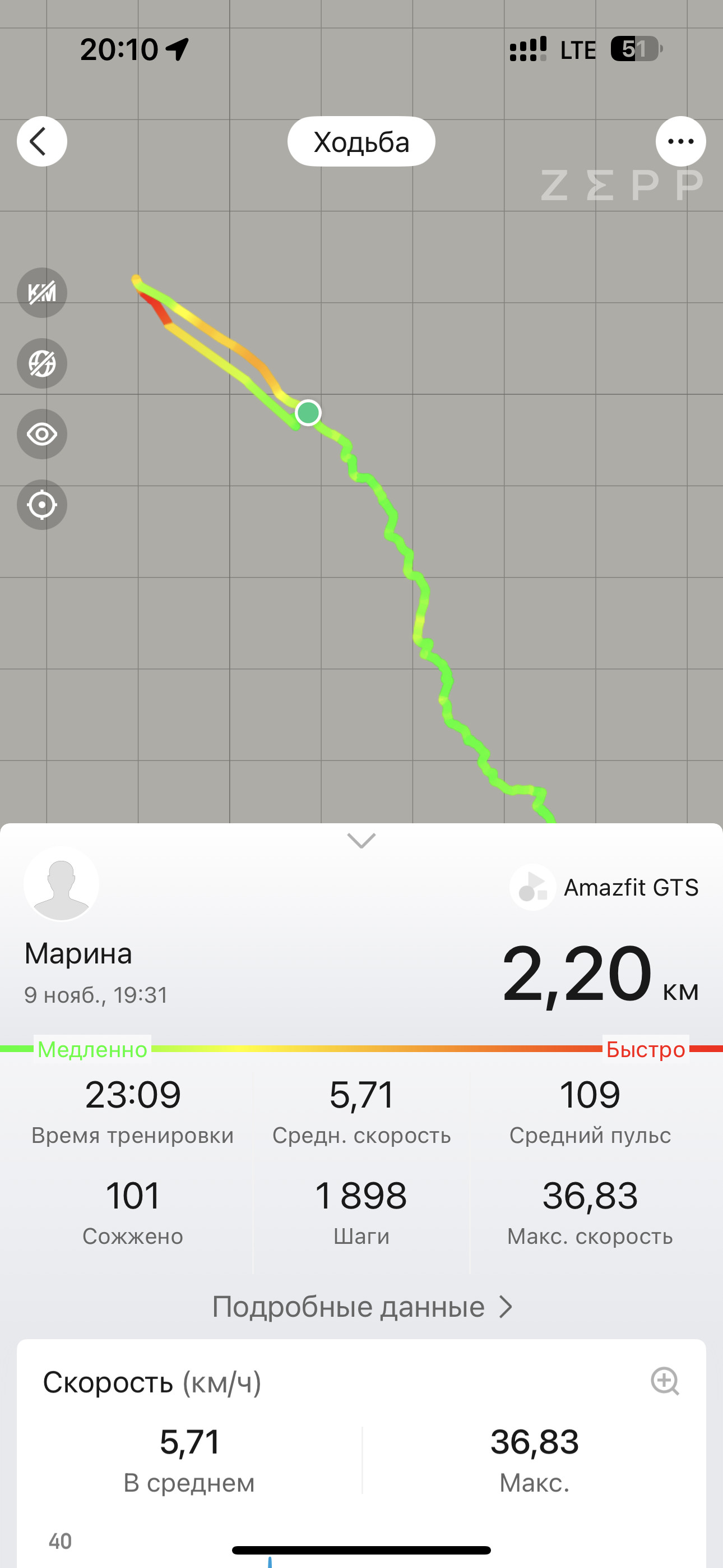Toggle kilometer markers on the map

click(x=42, y=293)
